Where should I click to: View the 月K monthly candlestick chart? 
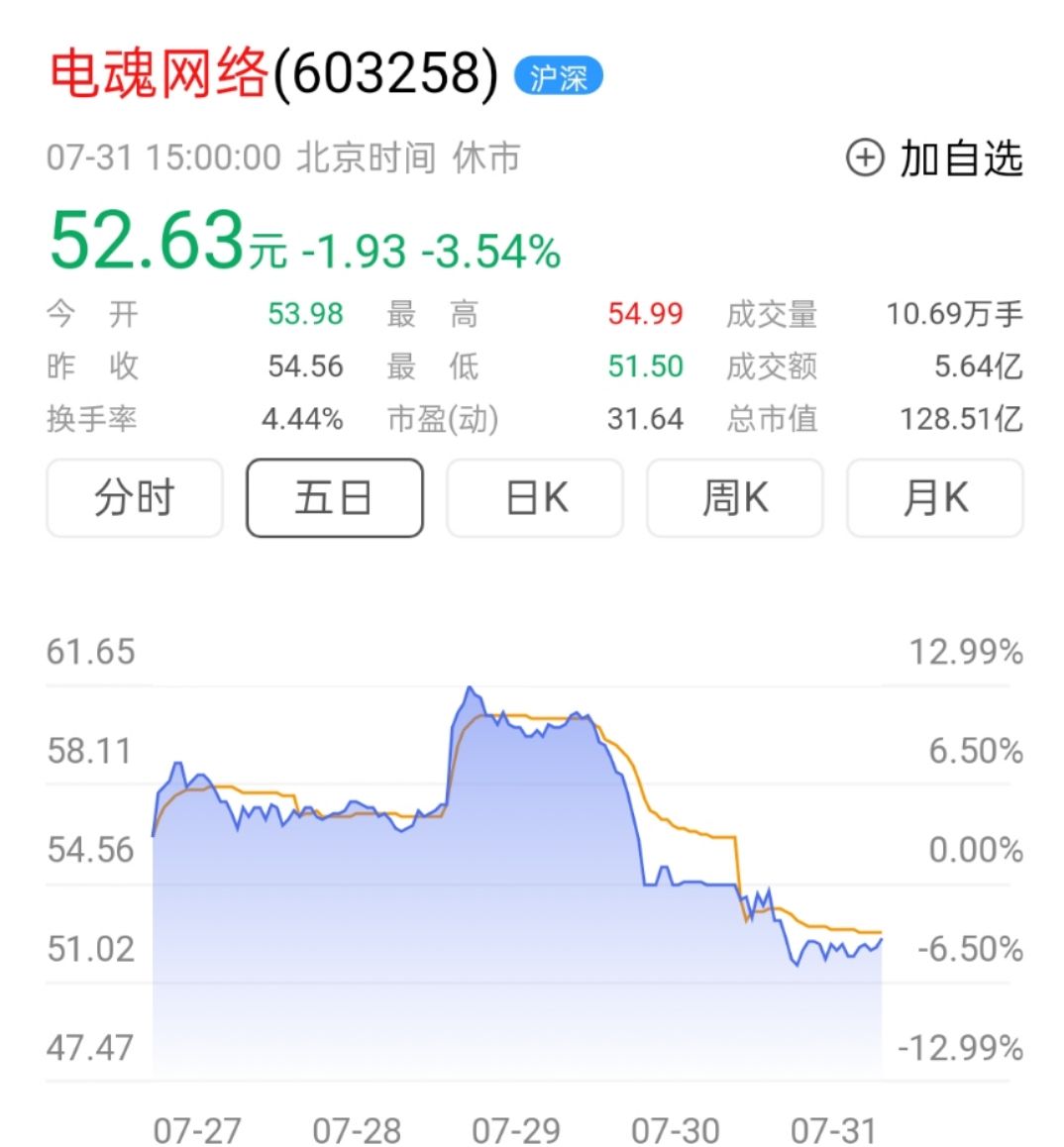point(934,498)
